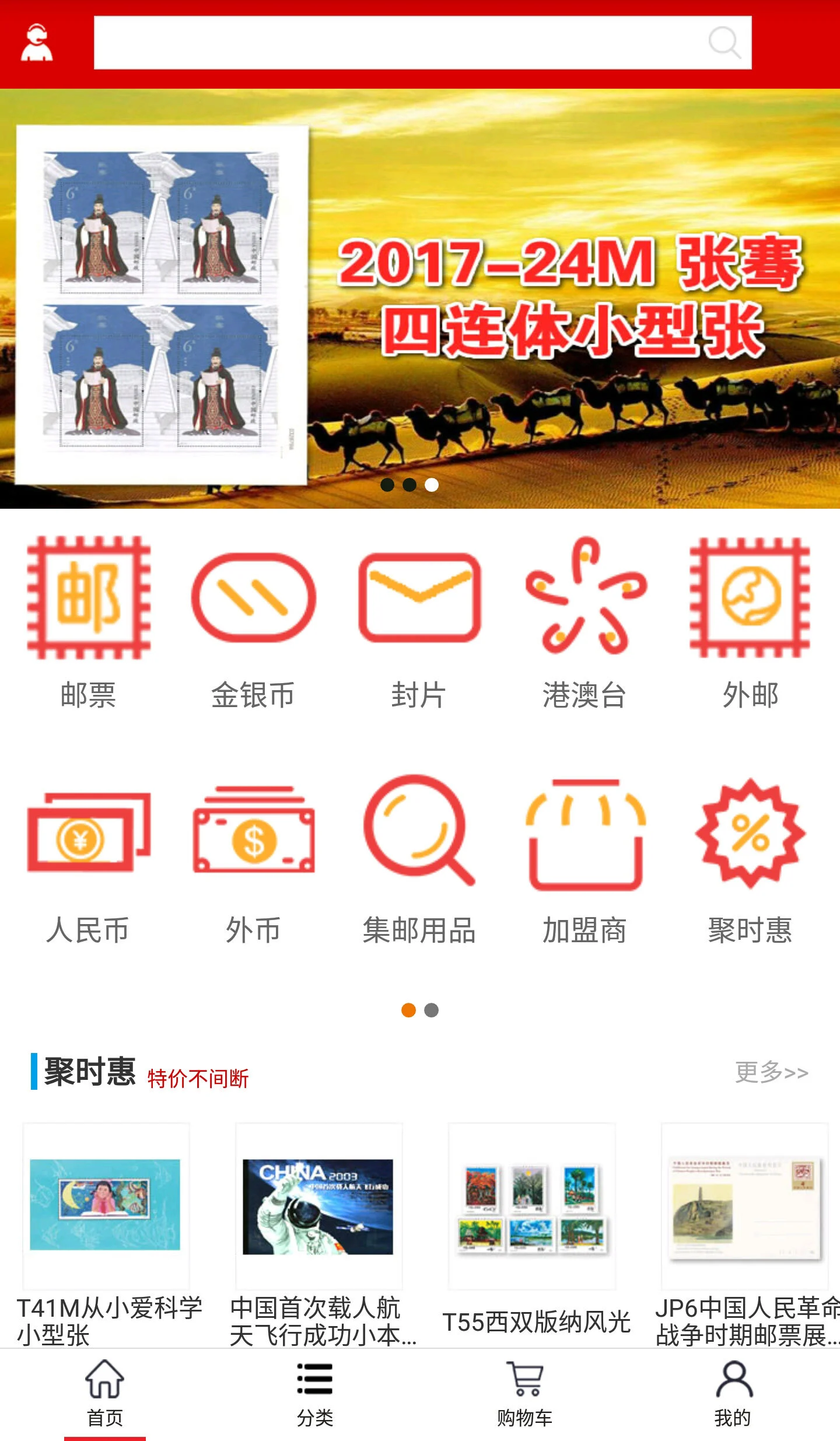Tap the magnifier search icon
Image resolution: width=840 pixels, height=1441 pixels.
click(x=724, y=43)
